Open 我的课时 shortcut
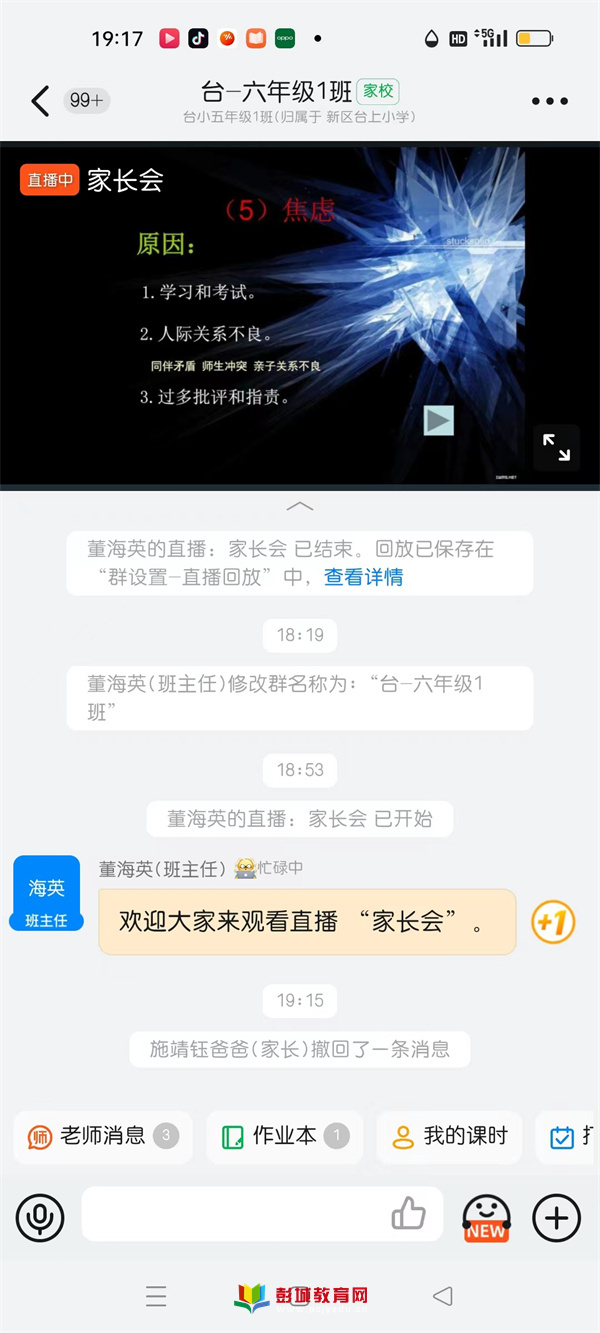The width and height of the screenshot is (600, 1333). point(450,1136)
